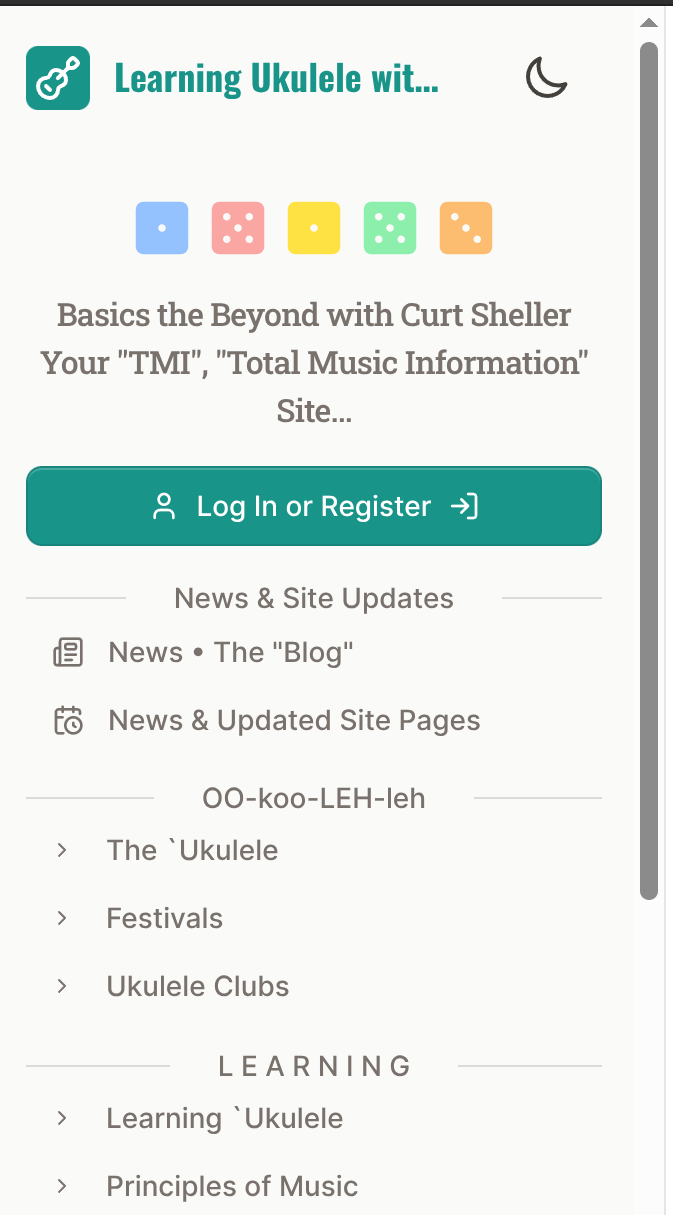Screen dimensions: 673x1215
Task: Open News & Updated Site Pages
Action: [x=293, y=721]
